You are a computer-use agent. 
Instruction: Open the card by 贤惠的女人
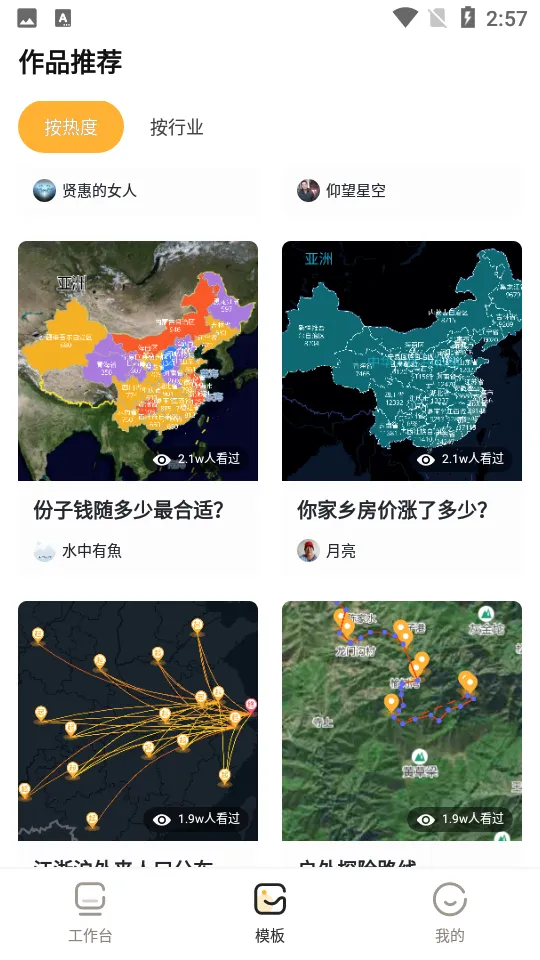(138, 190)
